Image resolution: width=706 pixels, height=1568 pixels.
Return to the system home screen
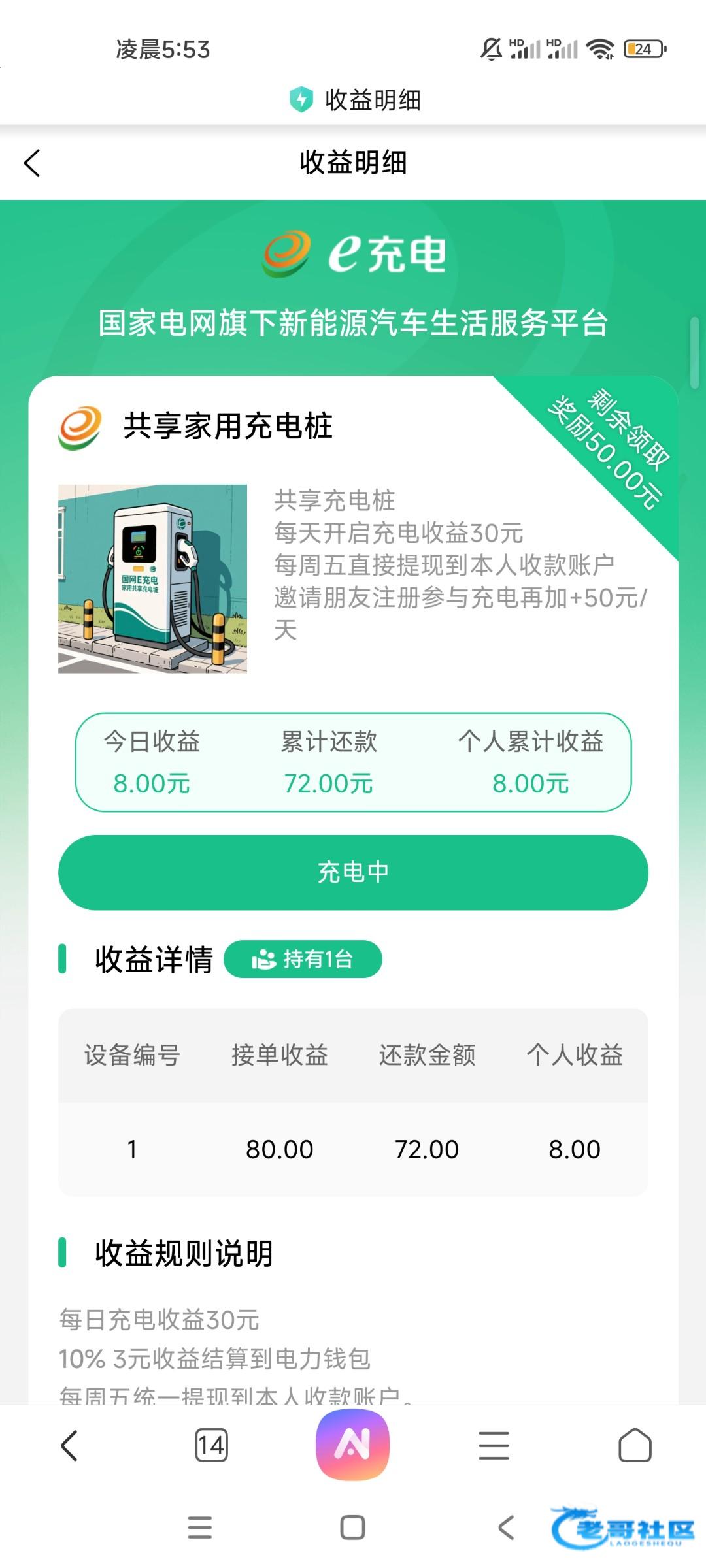[x=352, y=1527]
